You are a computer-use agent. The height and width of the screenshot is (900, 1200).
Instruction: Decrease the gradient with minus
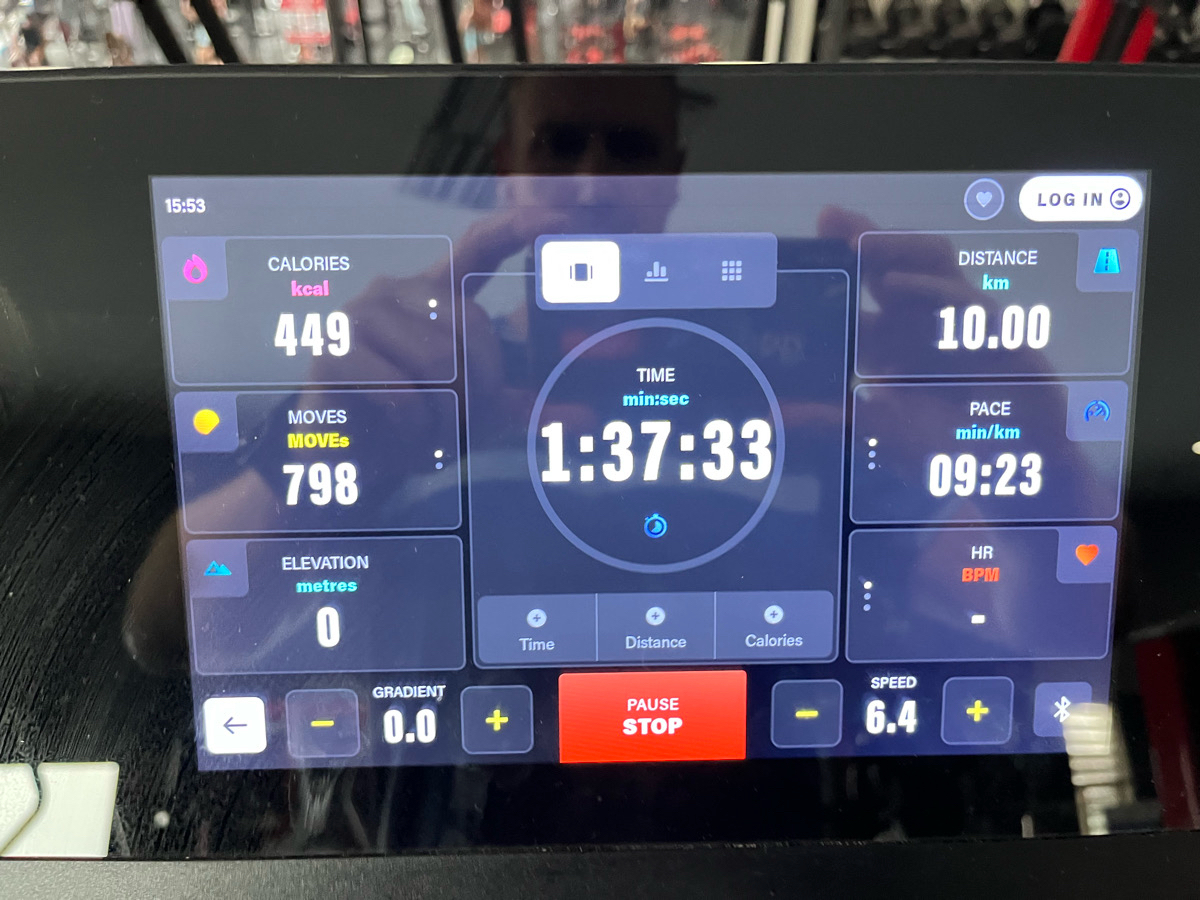[322, 723]
